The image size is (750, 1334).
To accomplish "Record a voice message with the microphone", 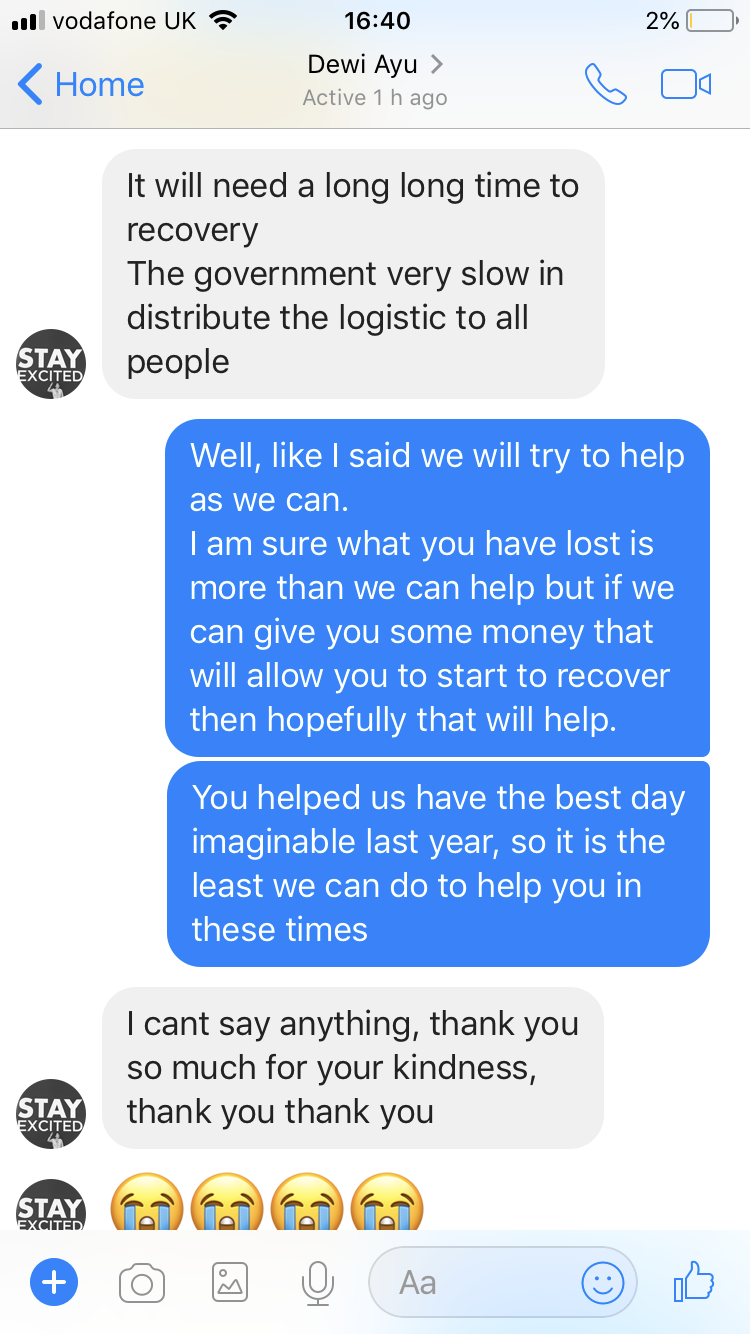I will pyautogui.click(x=317, y=1283).
